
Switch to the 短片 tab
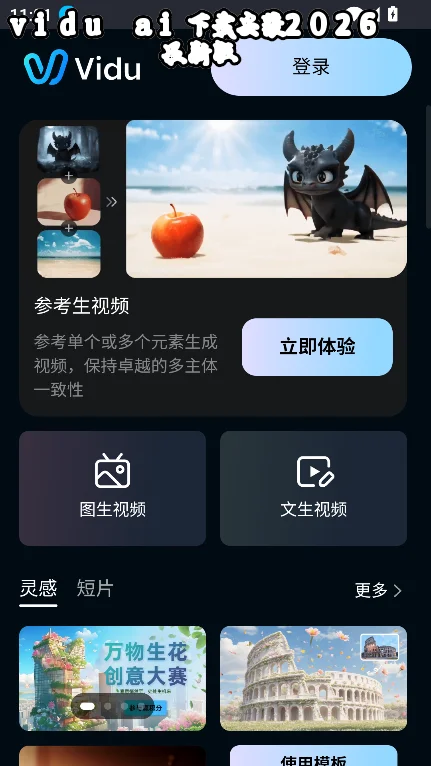point(95,589)
